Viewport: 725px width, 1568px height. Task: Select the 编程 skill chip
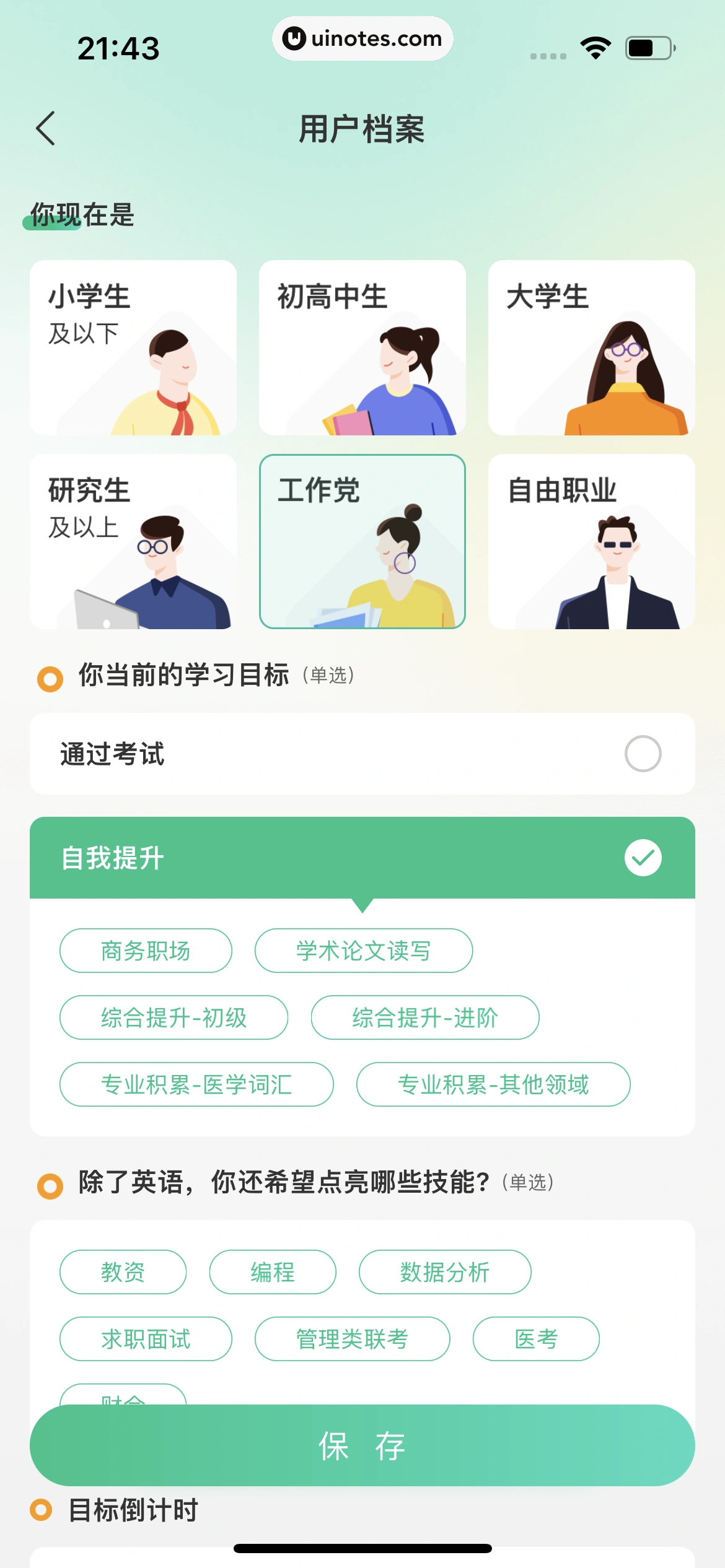[273, 1272]
